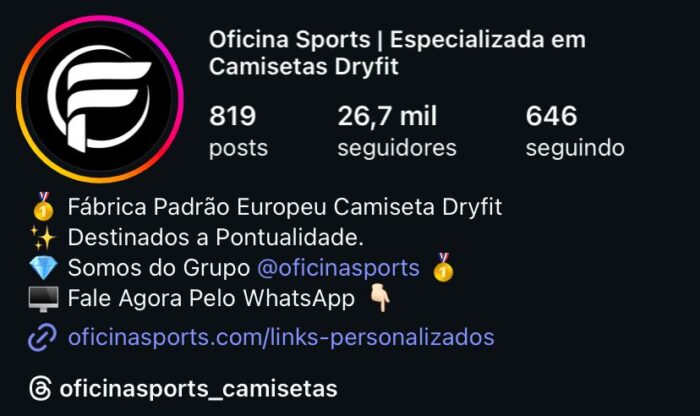Open the Oficina Sports profile picture story

click(x=100, y=99)
